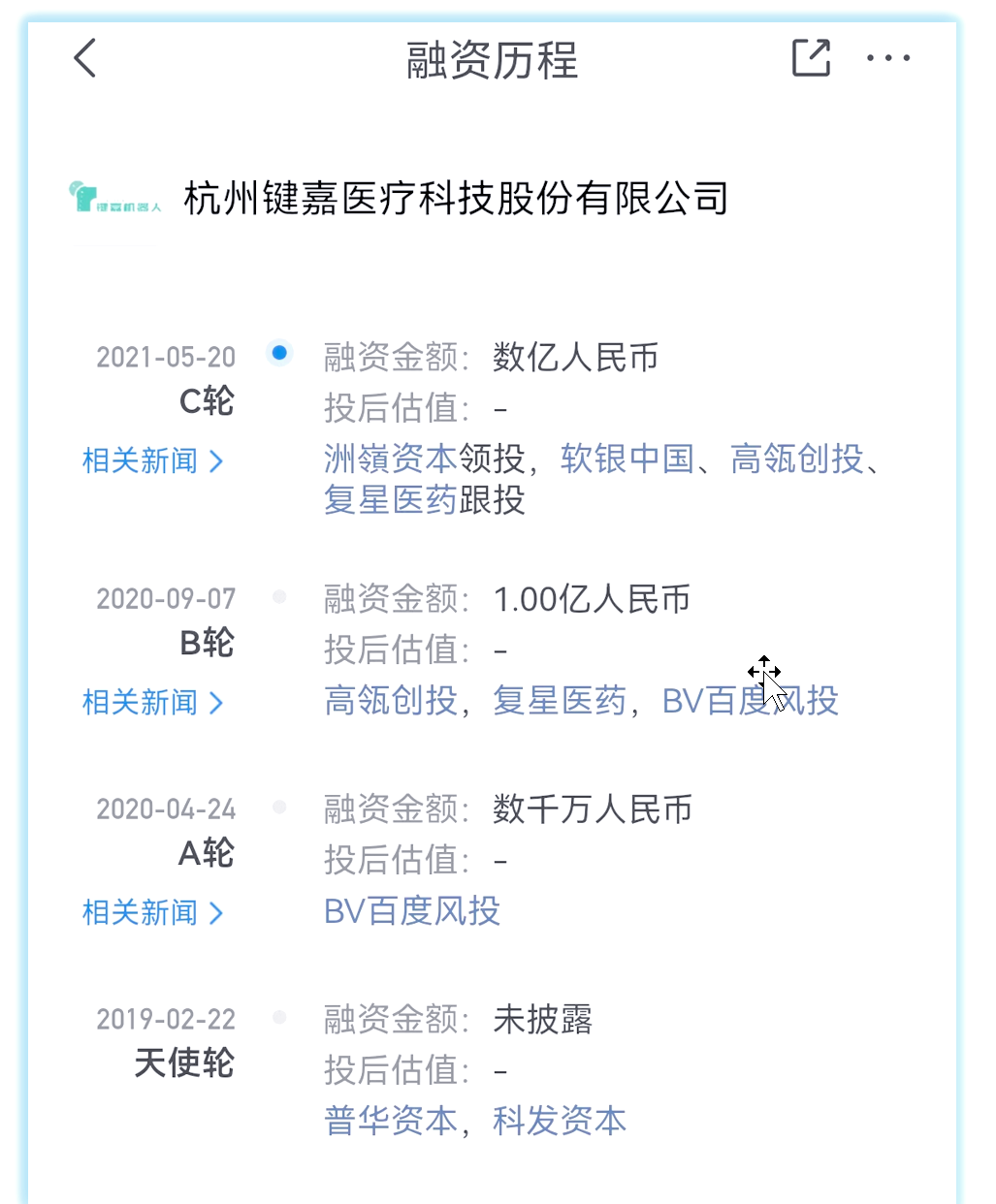Image resolution: width=996 pixels, height=1204 pixels.
Task: Tap the 天使轮 timeline dot marker
Action: click(x=279, y=1018)
